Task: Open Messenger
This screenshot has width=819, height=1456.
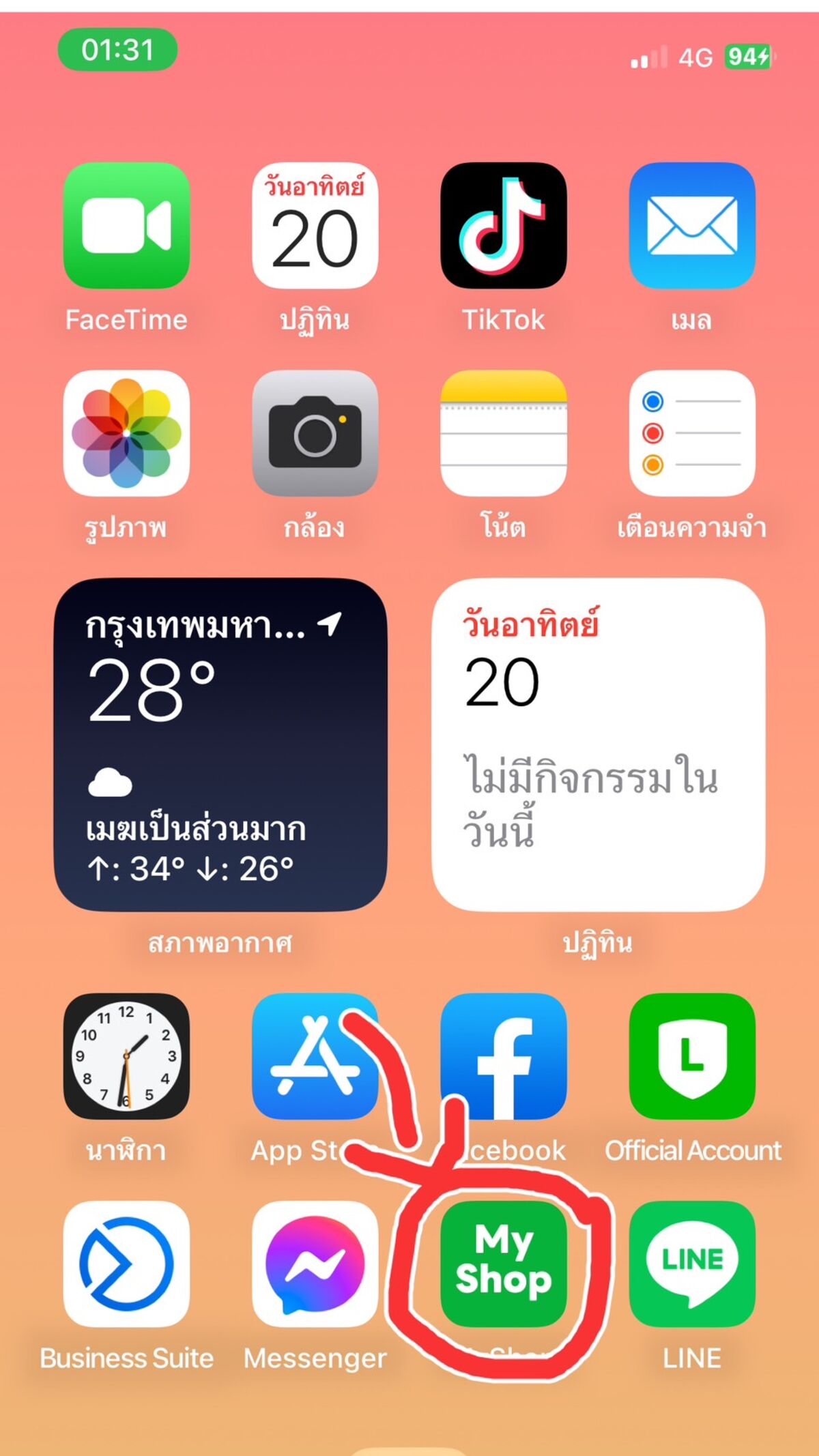Action: coord(315,1264)
